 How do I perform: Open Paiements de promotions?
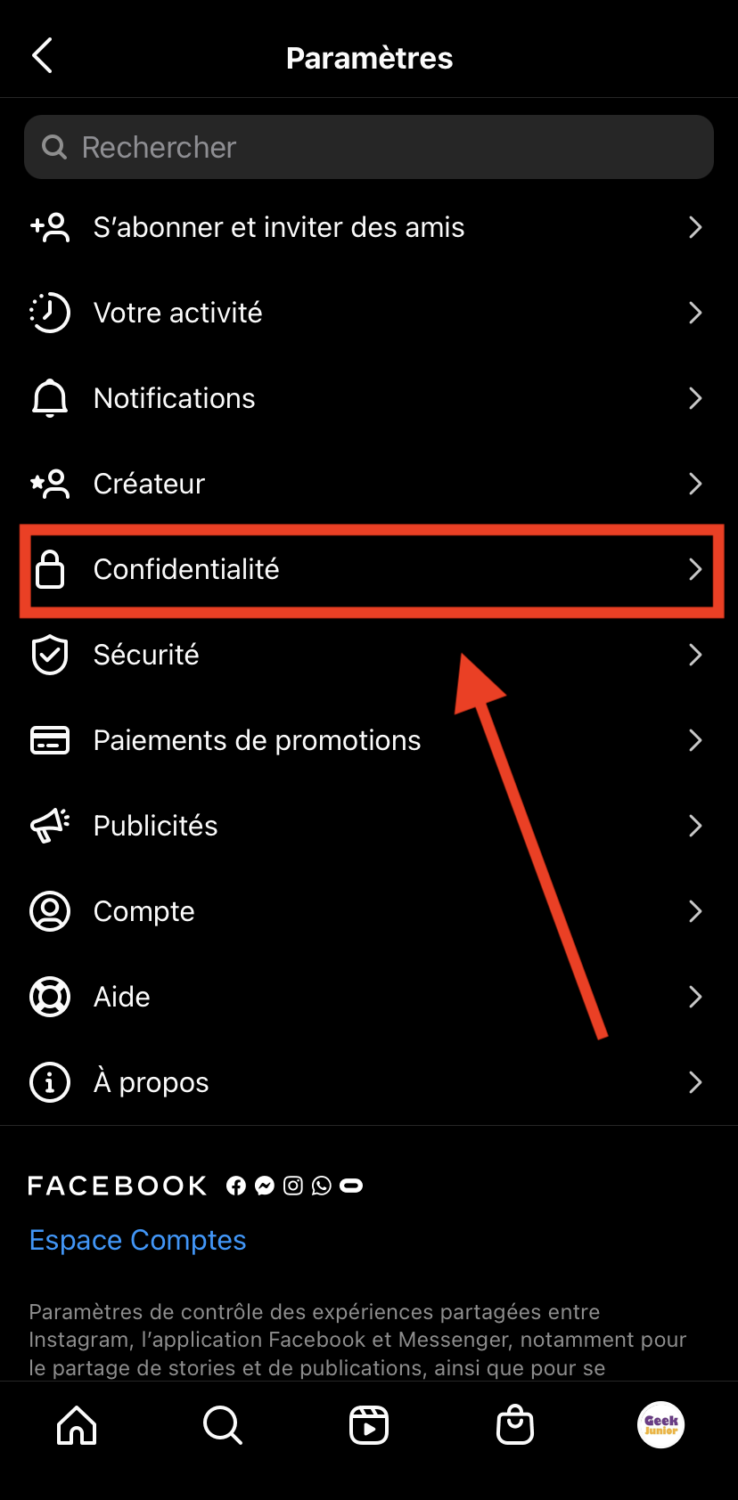[x=369, y=741]
